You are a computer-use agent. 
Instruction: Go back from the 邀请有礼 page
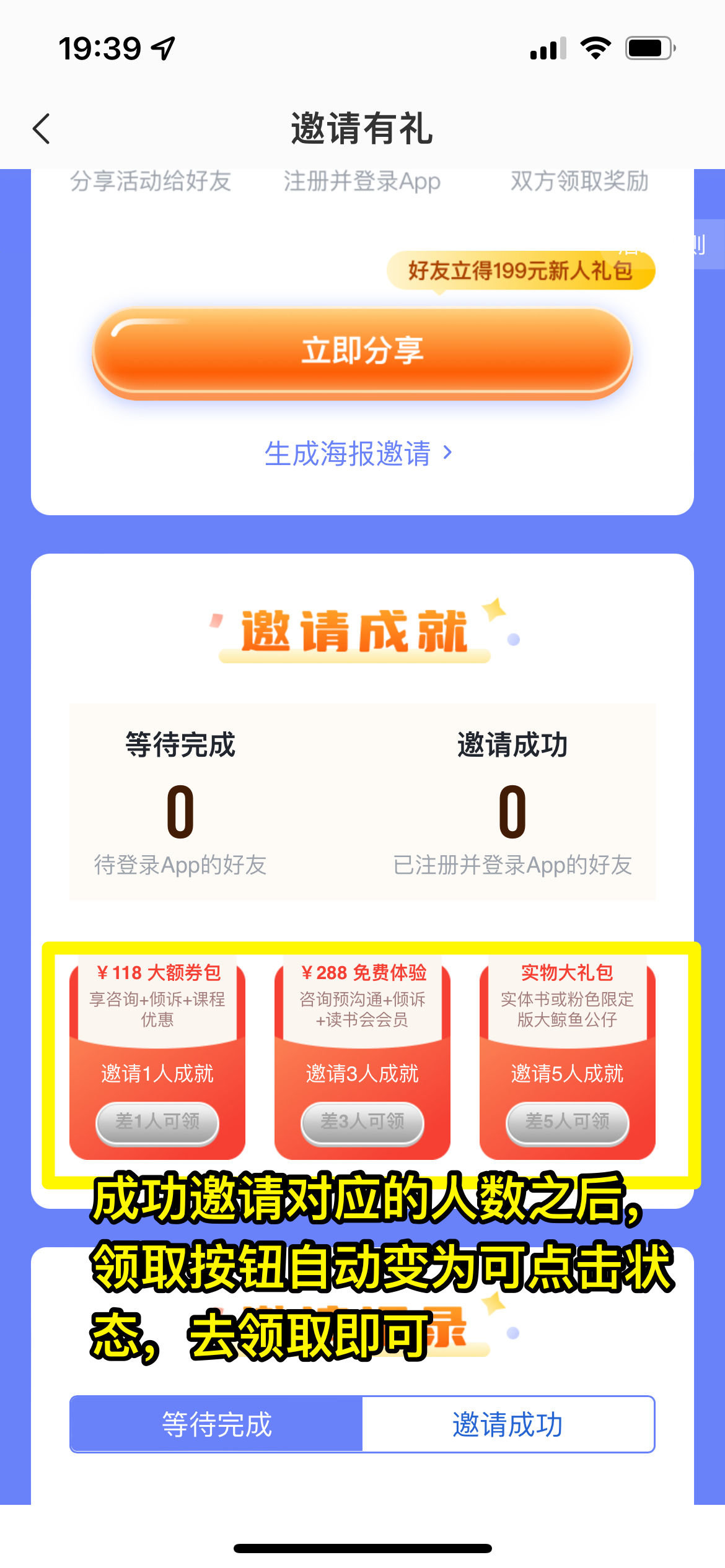pyautogui.click(x=42, y=129)
